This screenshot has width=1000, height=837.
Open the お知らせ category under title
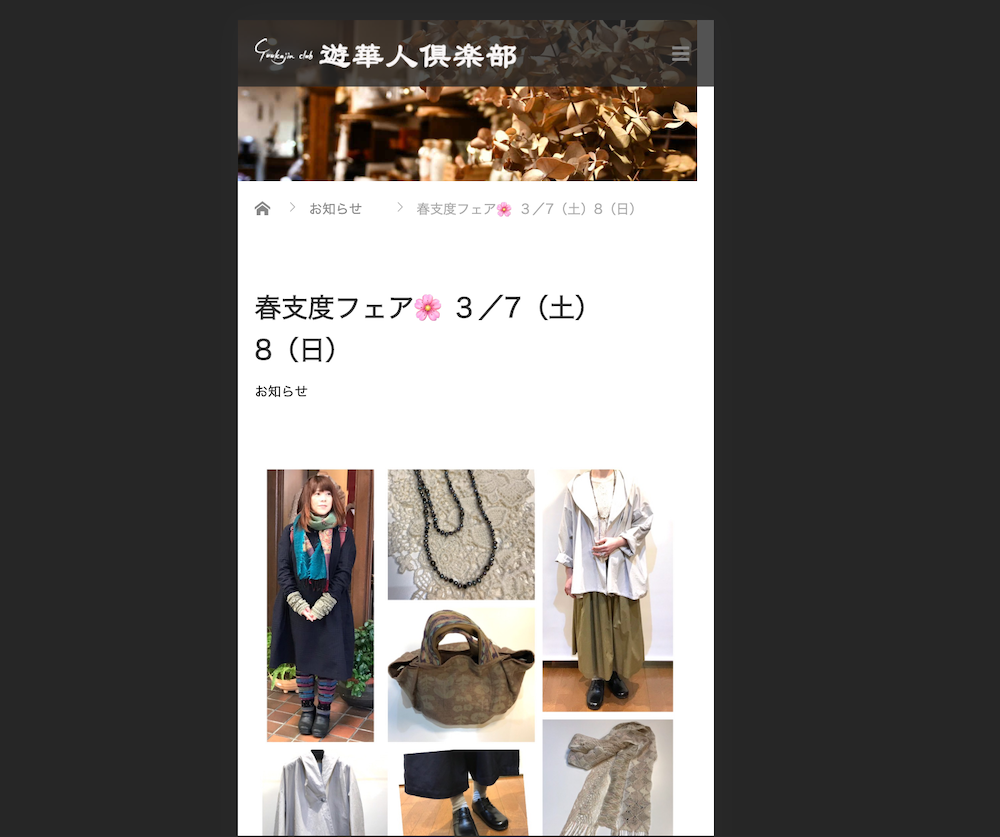[x=281, y=391]
